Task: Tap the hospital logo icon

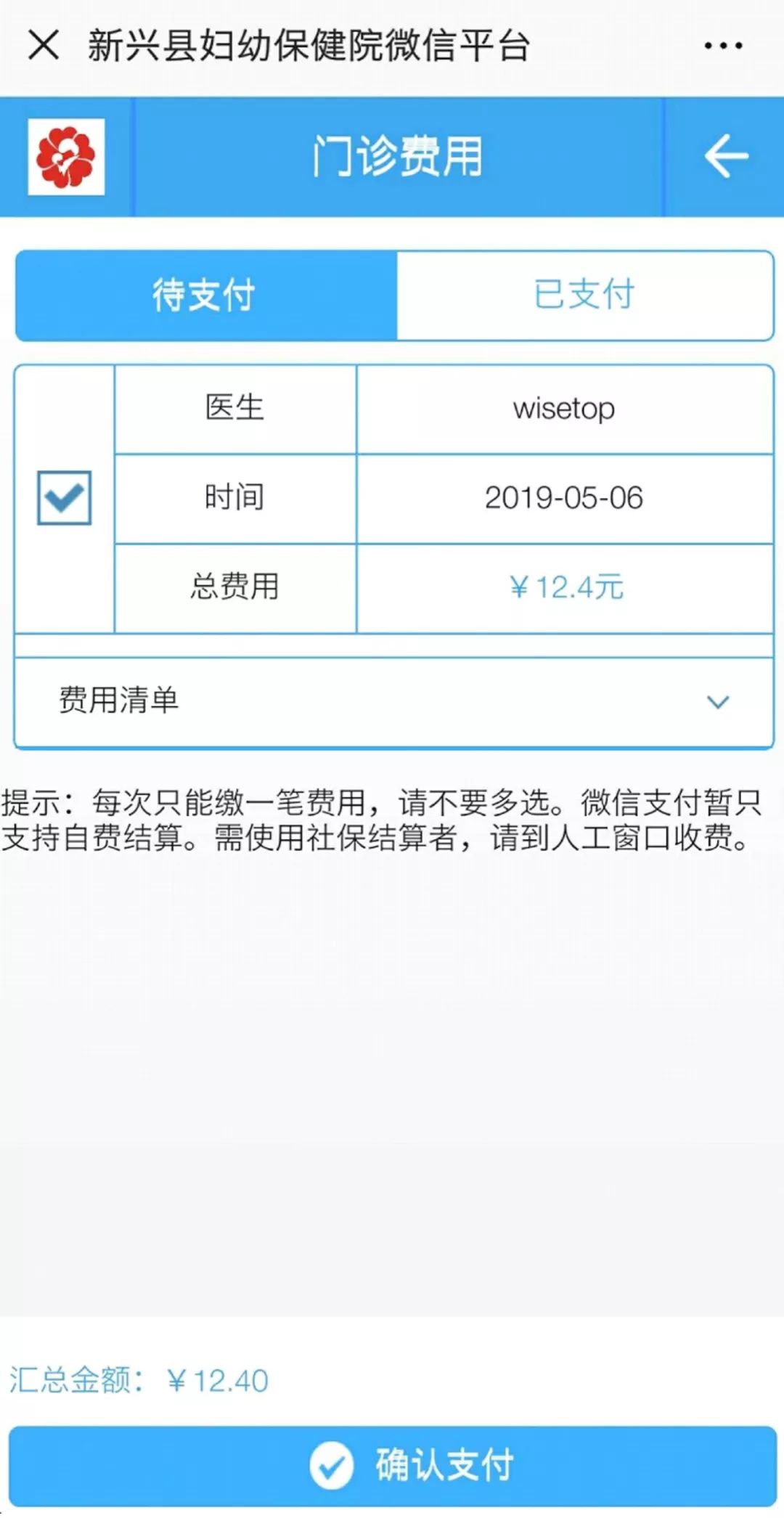Action: pos(66,157)
